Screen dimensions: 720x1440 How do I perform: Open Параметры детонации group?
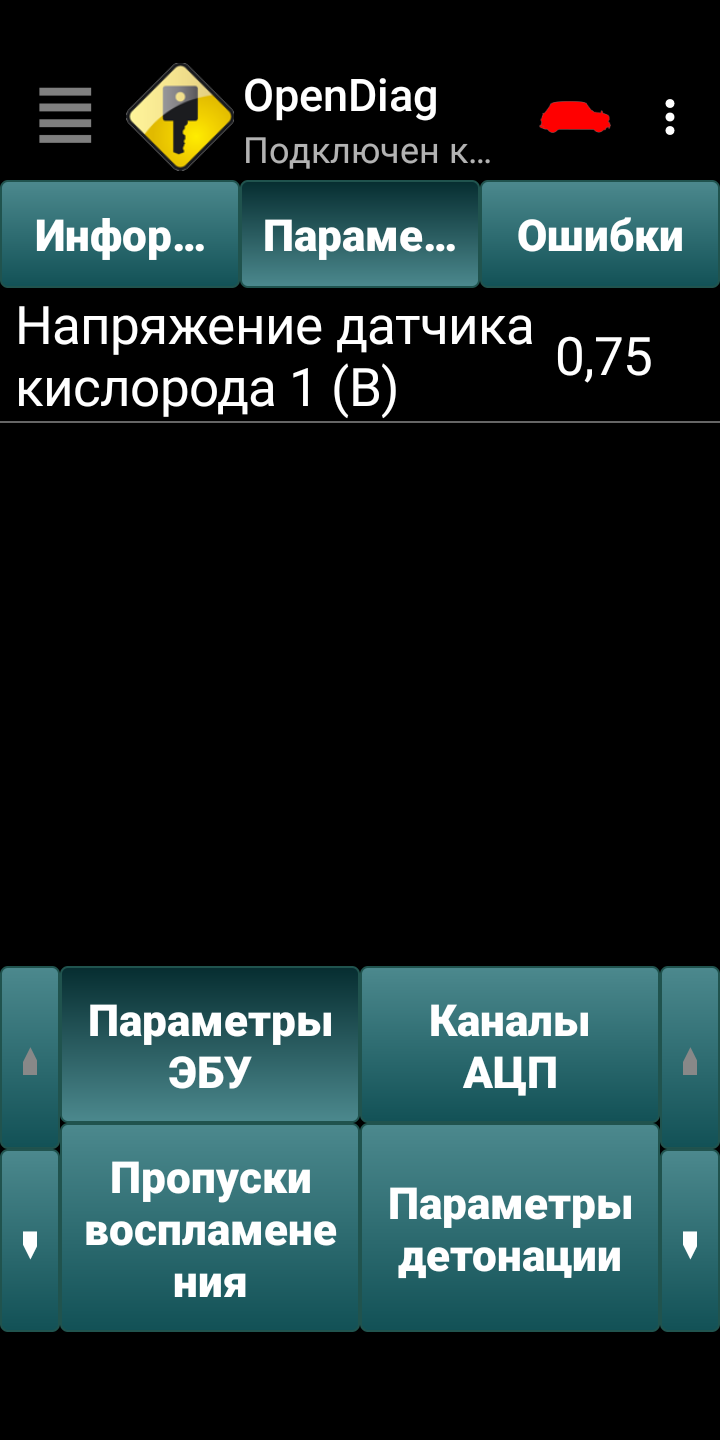510,1229
